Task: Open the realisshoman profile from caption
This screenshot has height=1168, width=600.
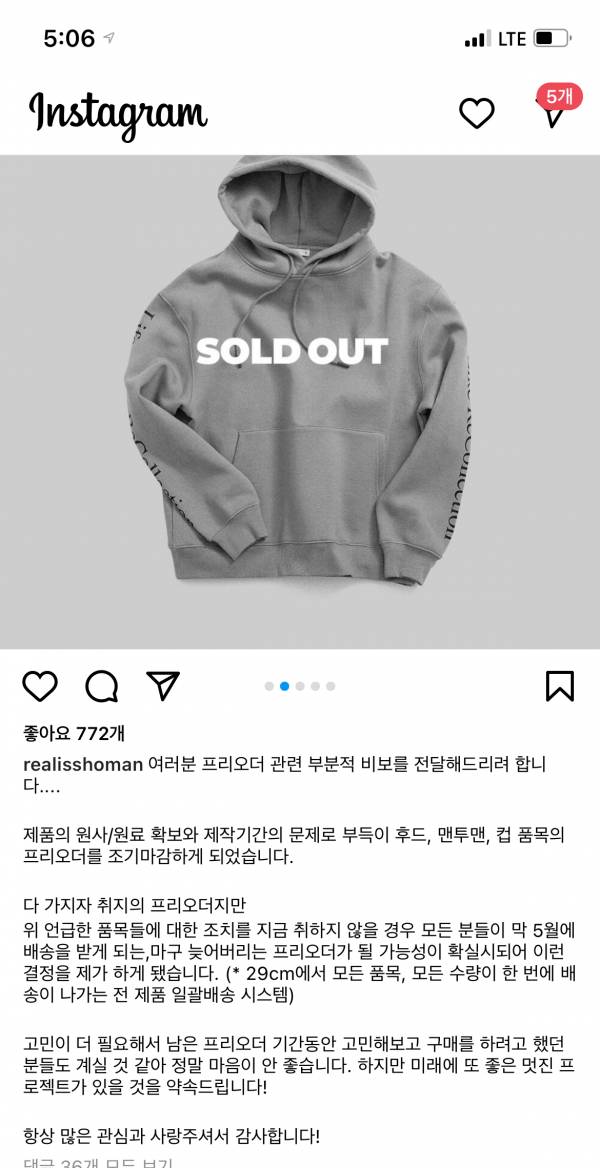Action: 82,764
